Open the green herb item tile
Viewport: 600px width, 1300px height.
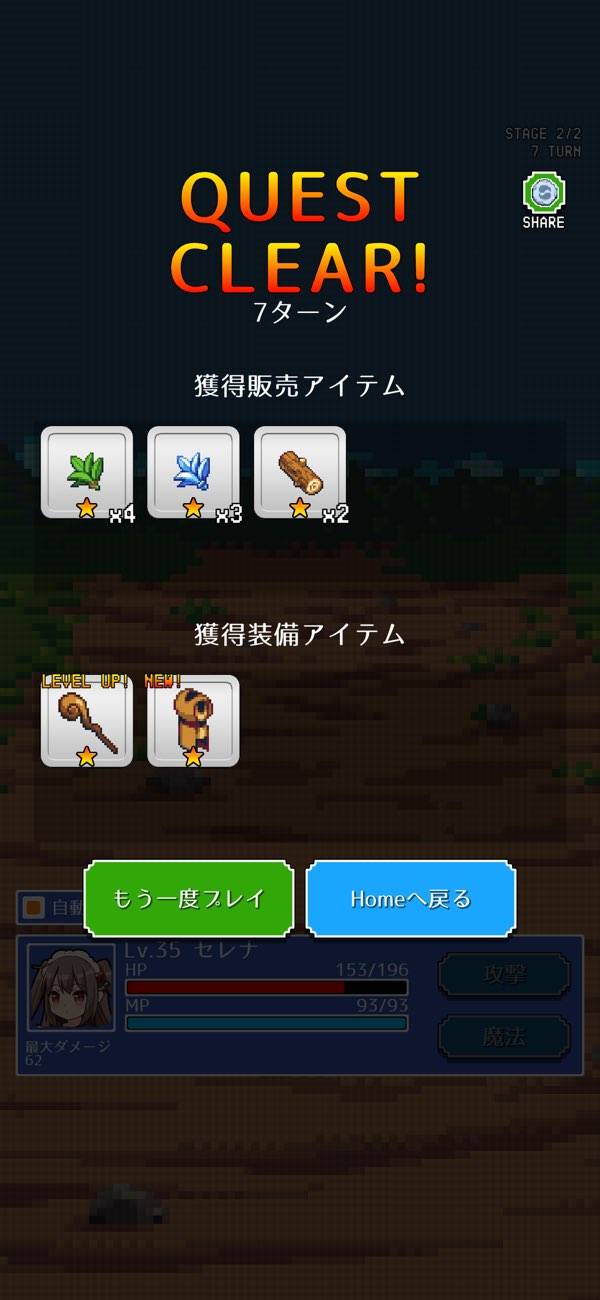(x=87, y=472)
